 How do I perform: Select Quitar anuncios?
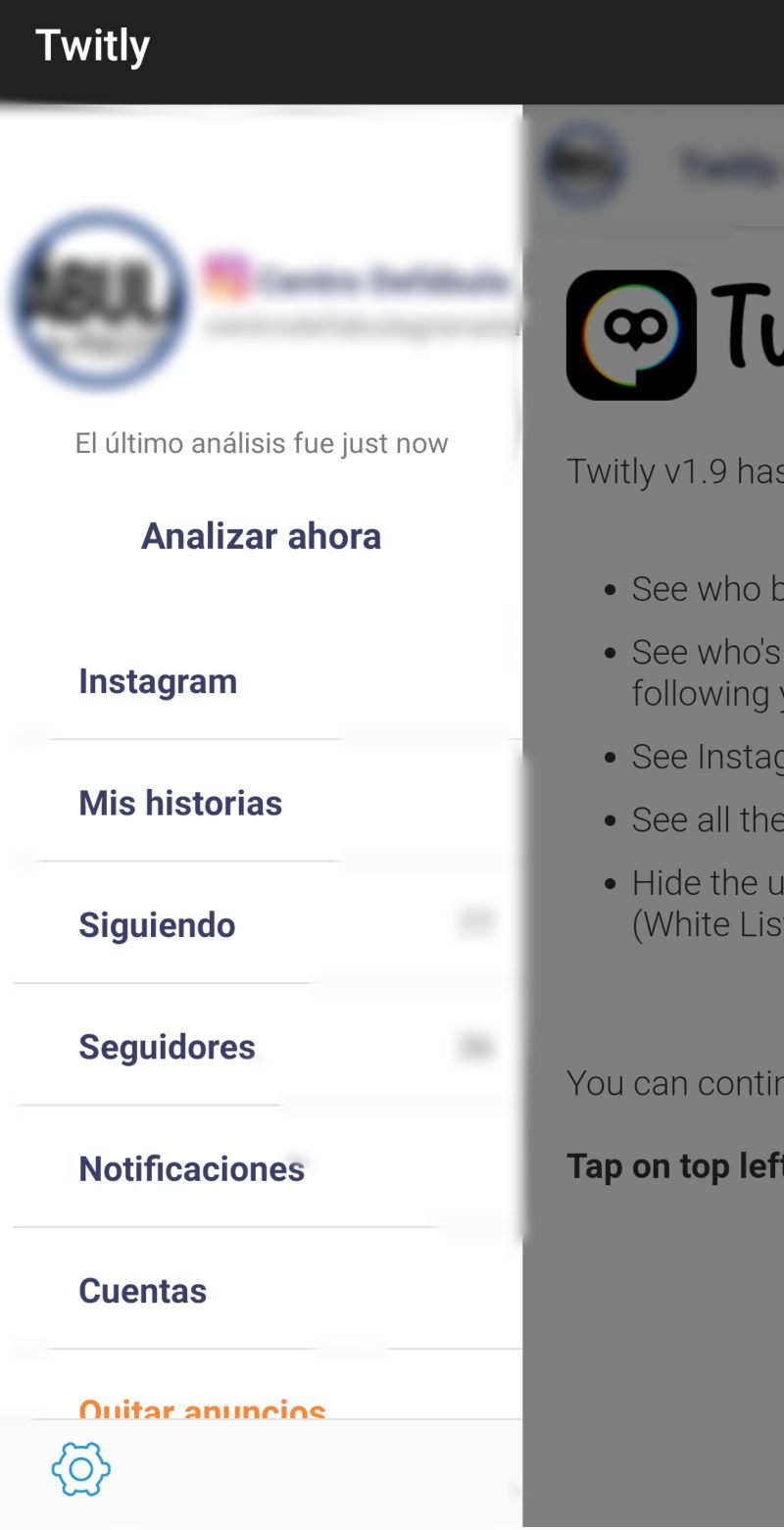tap(202, 1407)
